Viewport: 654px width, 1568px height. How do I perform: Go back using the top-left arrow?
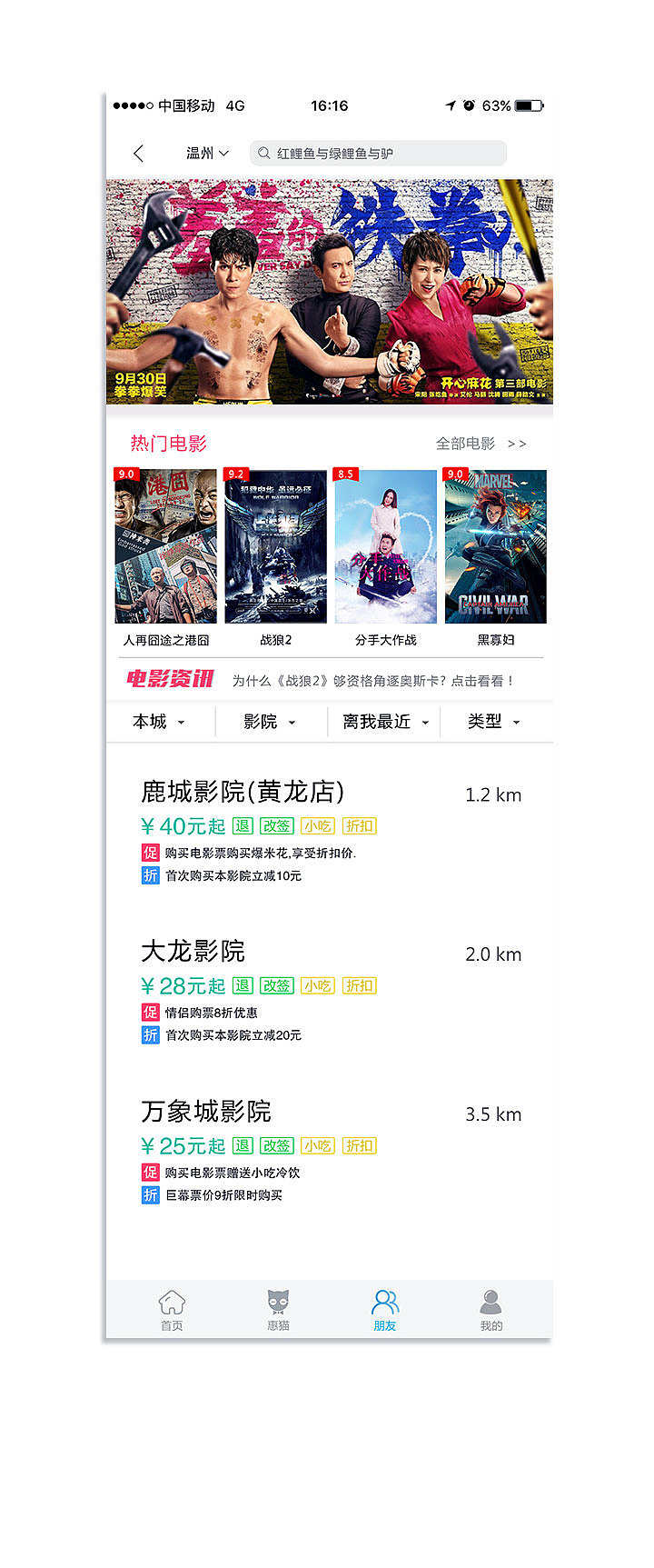point(139,154)
